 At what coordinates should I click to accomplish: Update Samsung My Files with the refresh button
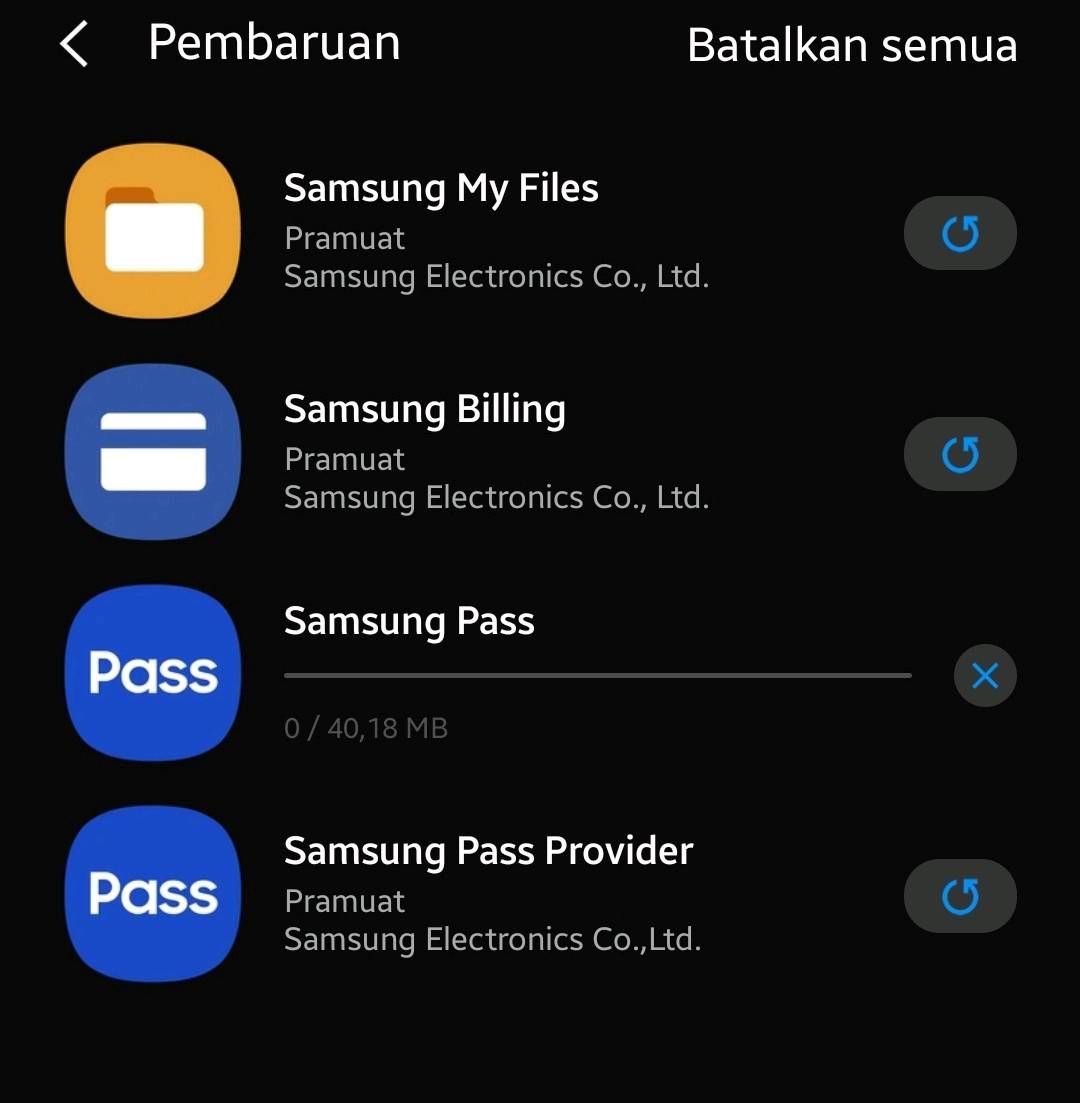tap(960, 233)
